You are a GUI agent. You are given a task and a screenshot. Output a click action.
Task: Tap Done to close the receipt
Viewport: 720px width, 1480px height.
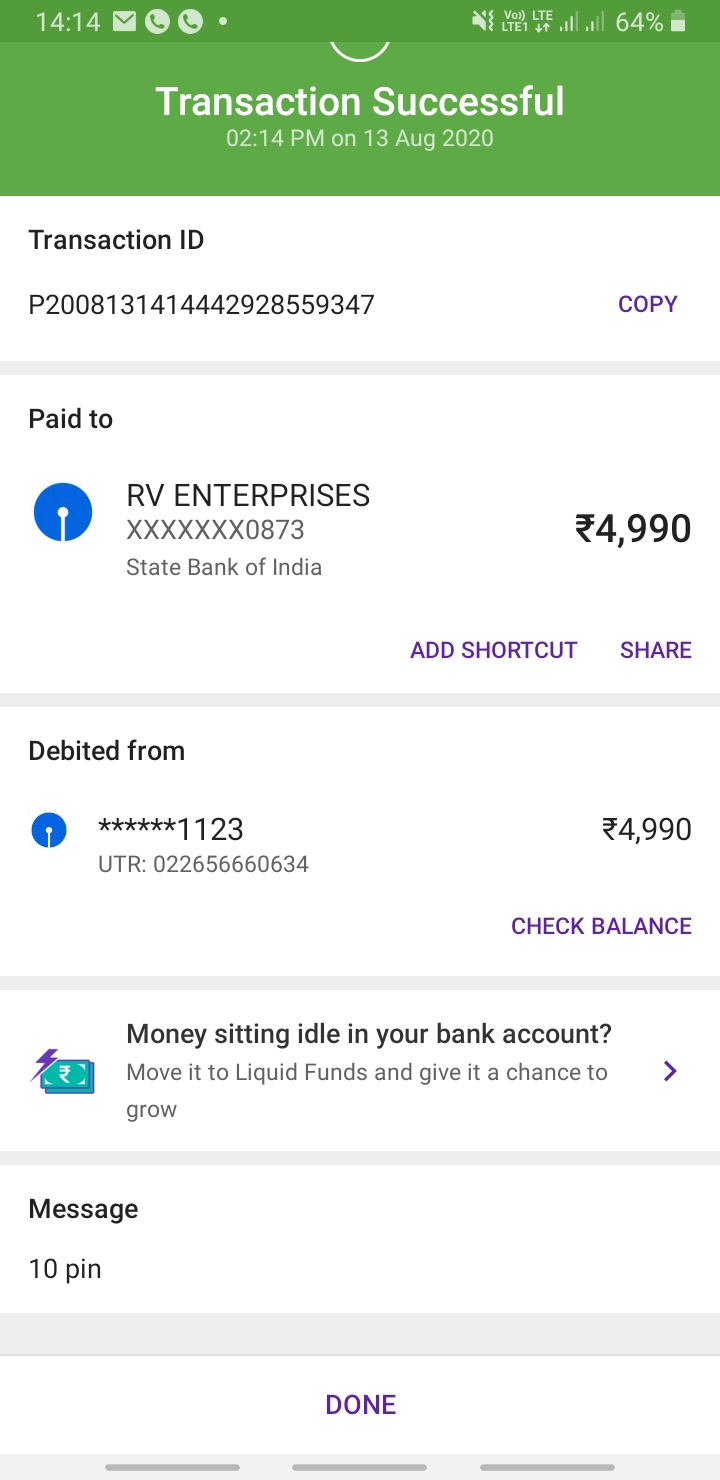pyautogui.click(x=360, y=1404)
